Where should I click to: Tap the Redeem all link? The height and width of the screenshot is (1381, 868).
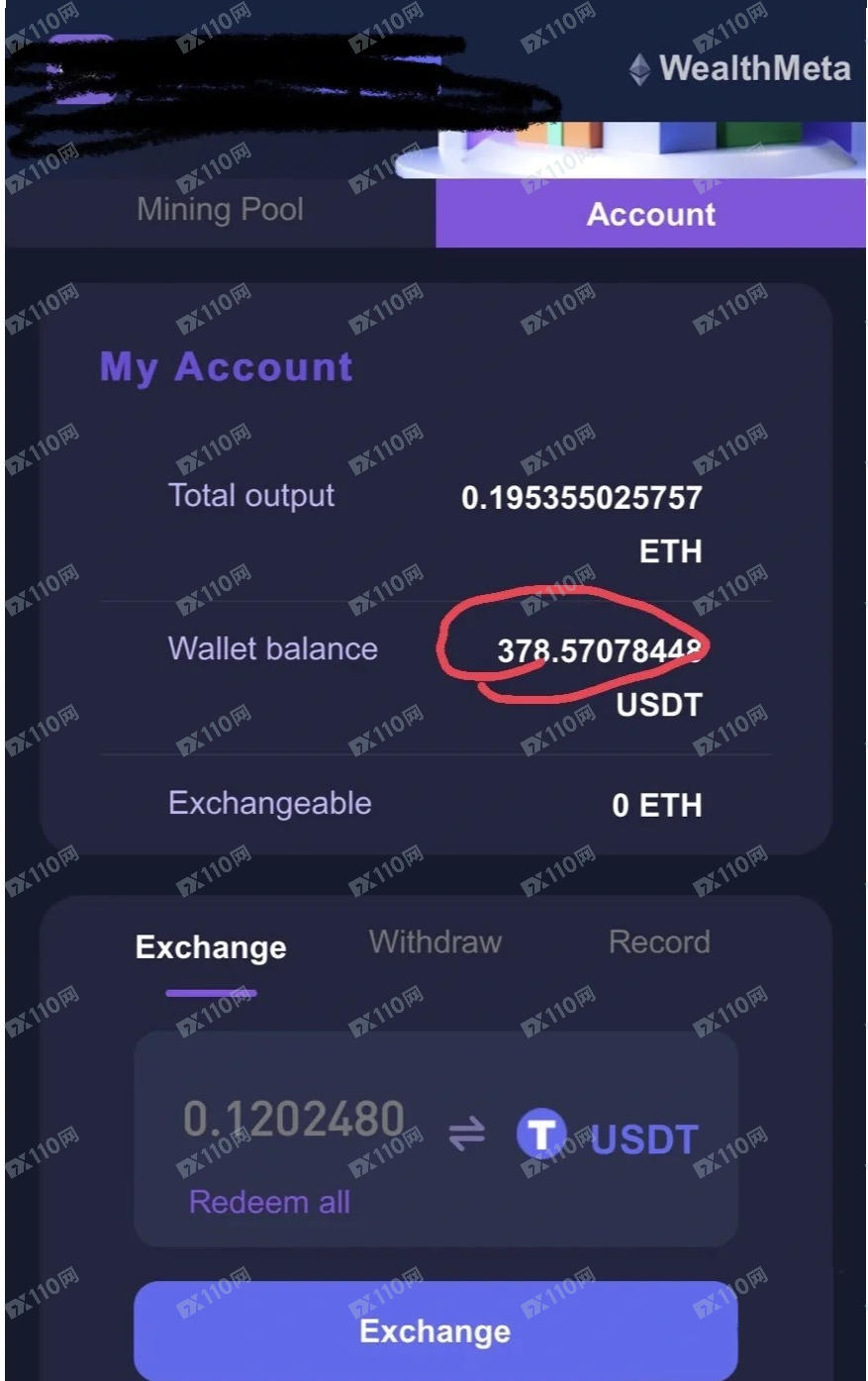click(x=269, y=1203)
